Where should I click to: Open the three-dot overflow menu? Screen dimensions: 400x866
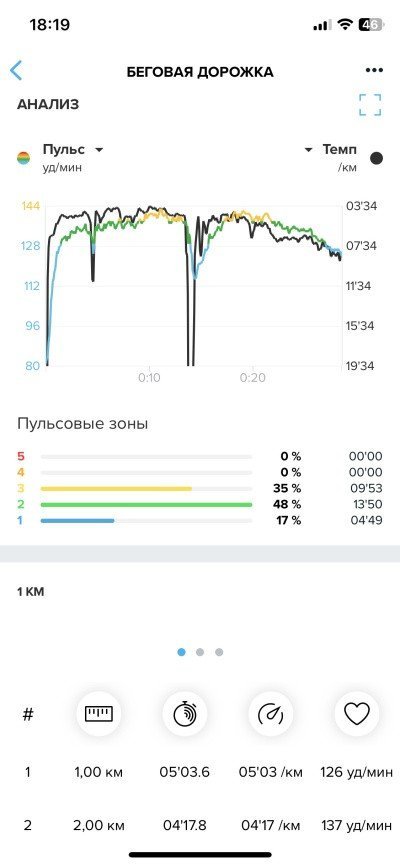pyautogui.click(x=374, y=70)
